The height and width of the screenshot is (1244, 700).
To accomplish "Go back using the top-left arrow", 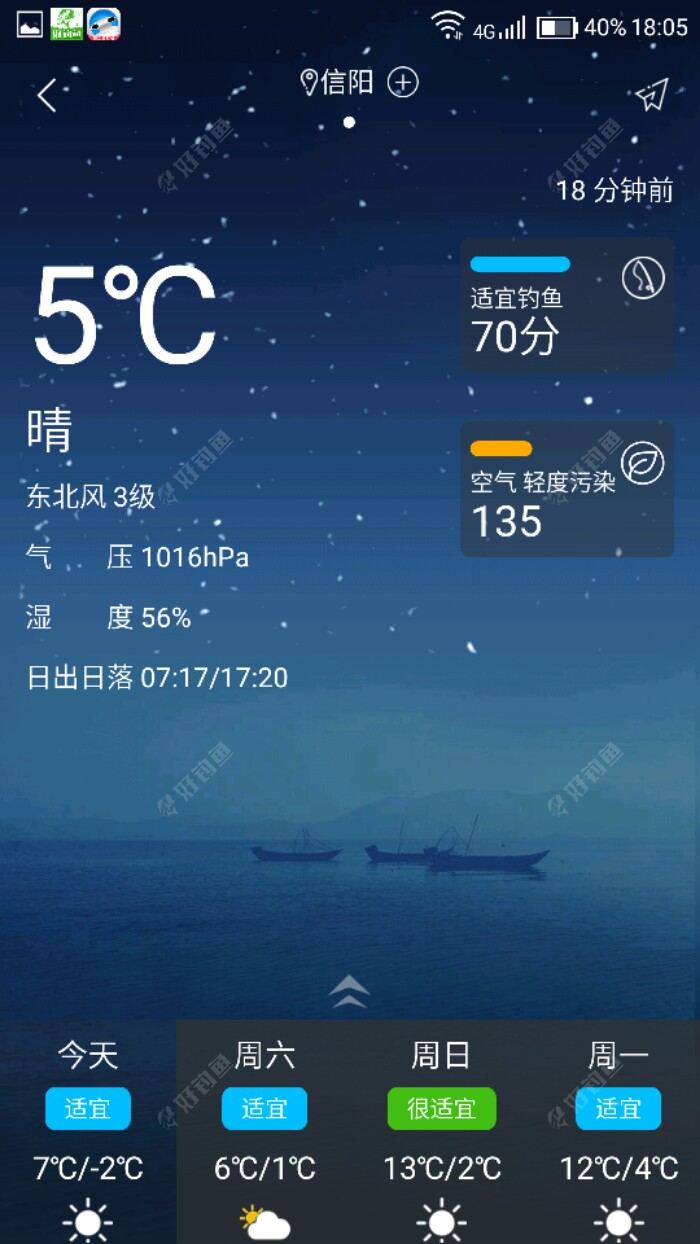I will (x=47, y=96).
